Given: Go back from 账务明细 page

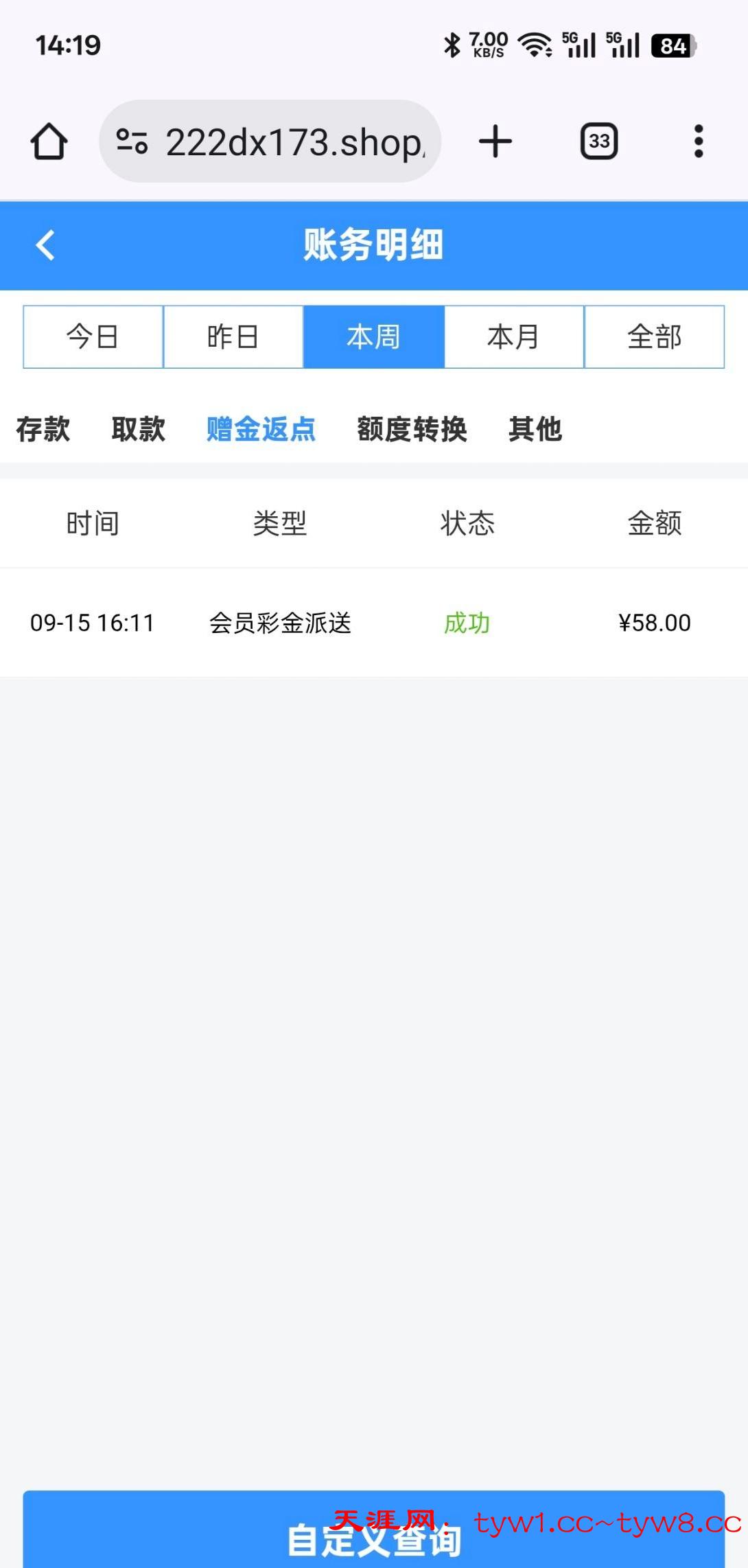Looking at the screenshot, I should pos(45,245).
